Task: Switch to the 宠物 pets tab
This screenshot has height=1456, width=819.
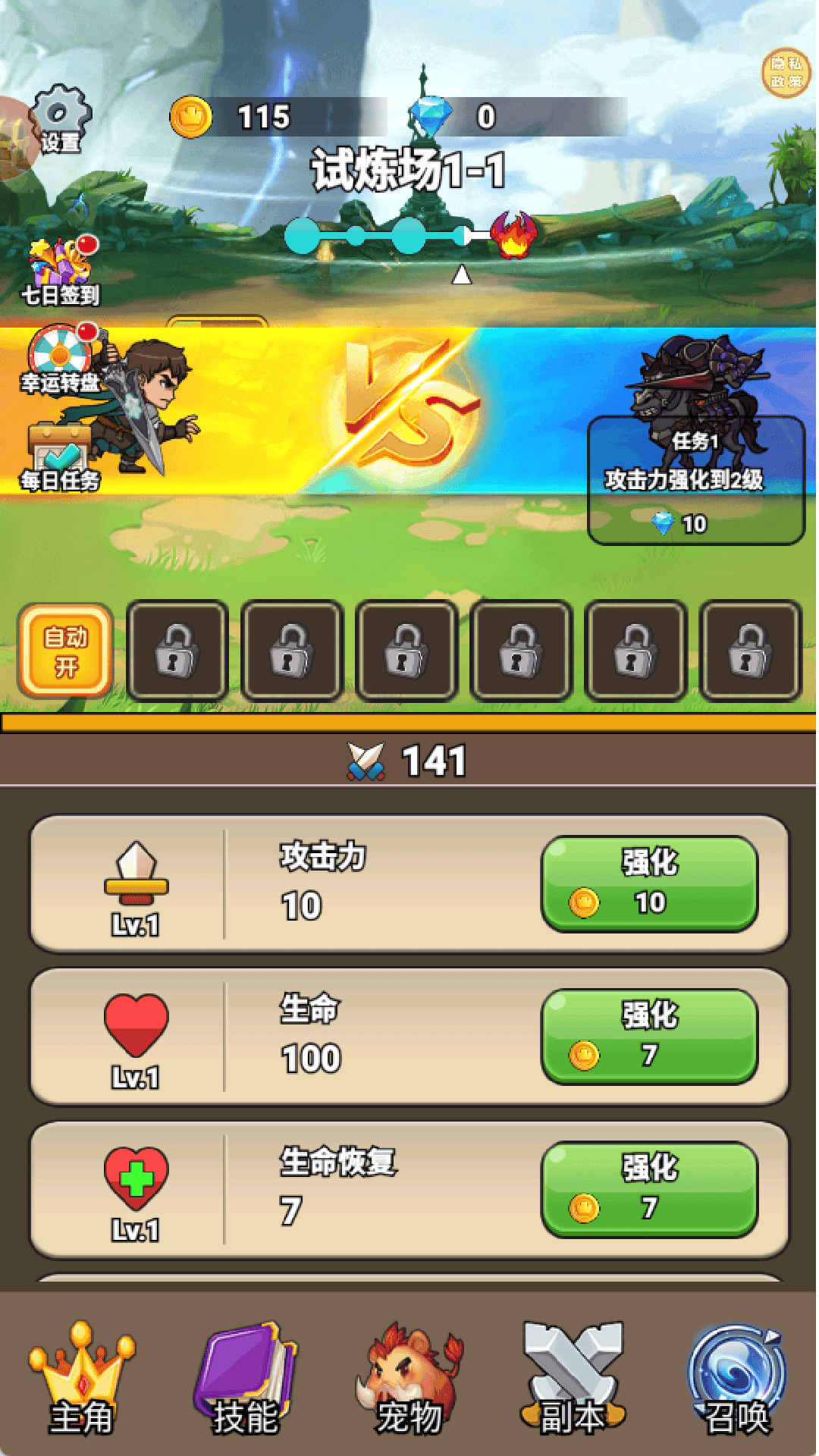Action: 409,1380
